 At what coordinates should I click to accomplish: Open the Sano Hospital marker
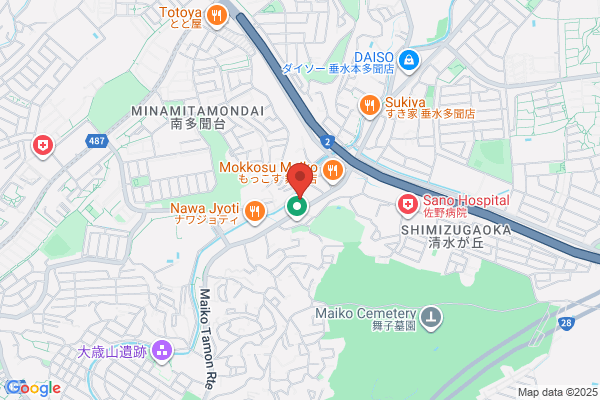coord(408,205)
